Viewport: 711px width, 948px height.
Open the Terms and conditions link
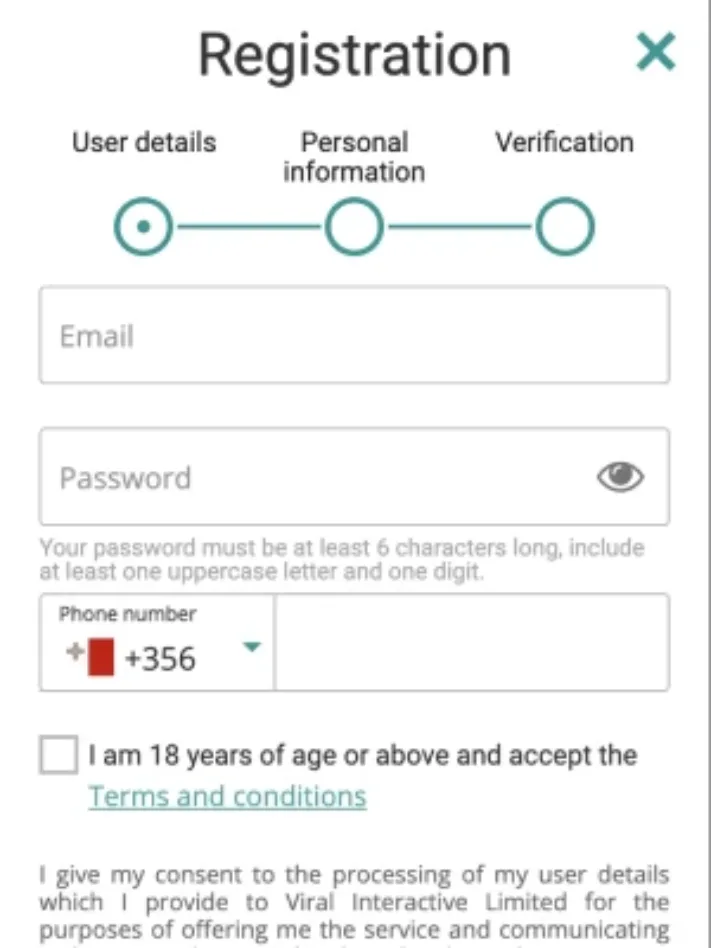(227, 796)
